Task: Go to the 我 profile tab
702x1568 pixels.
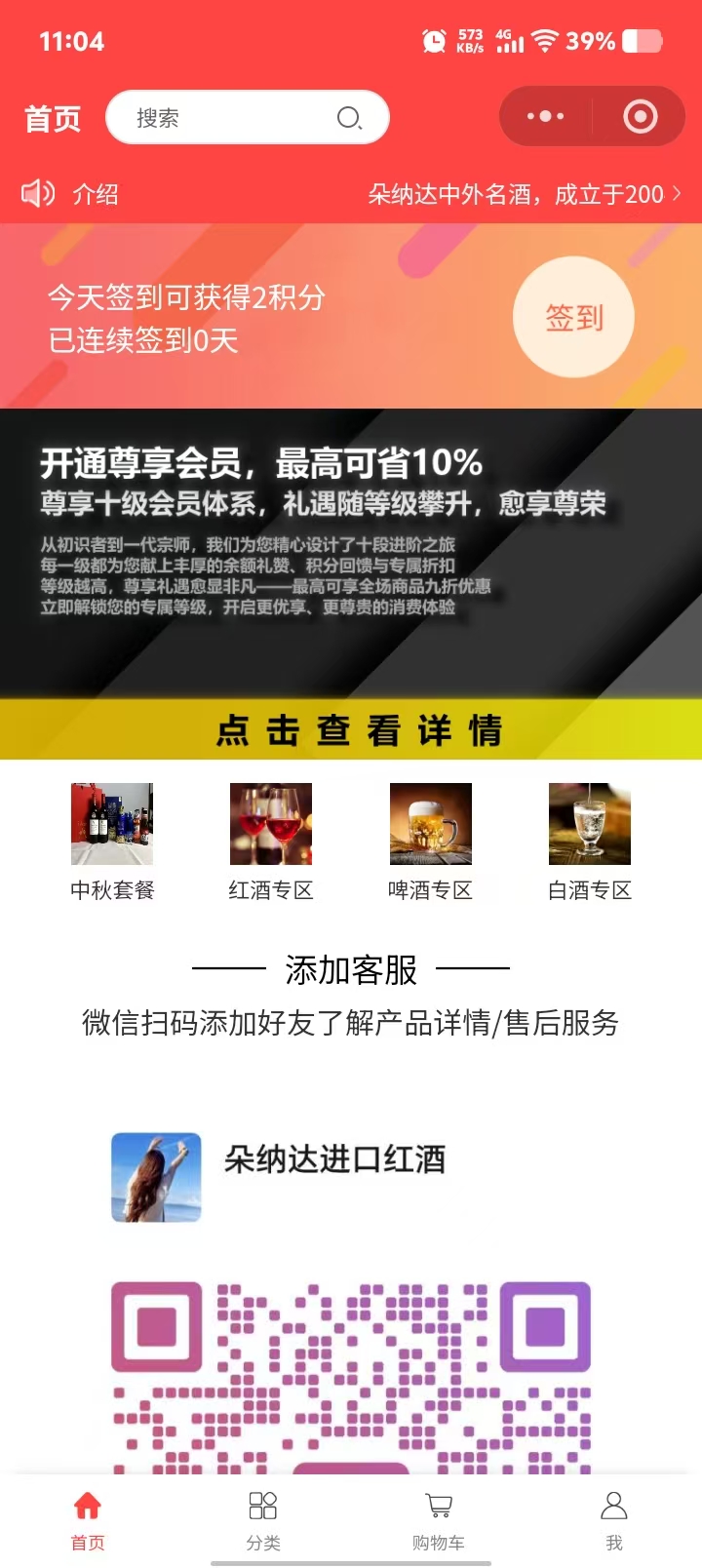Action: pos(613,1519)
